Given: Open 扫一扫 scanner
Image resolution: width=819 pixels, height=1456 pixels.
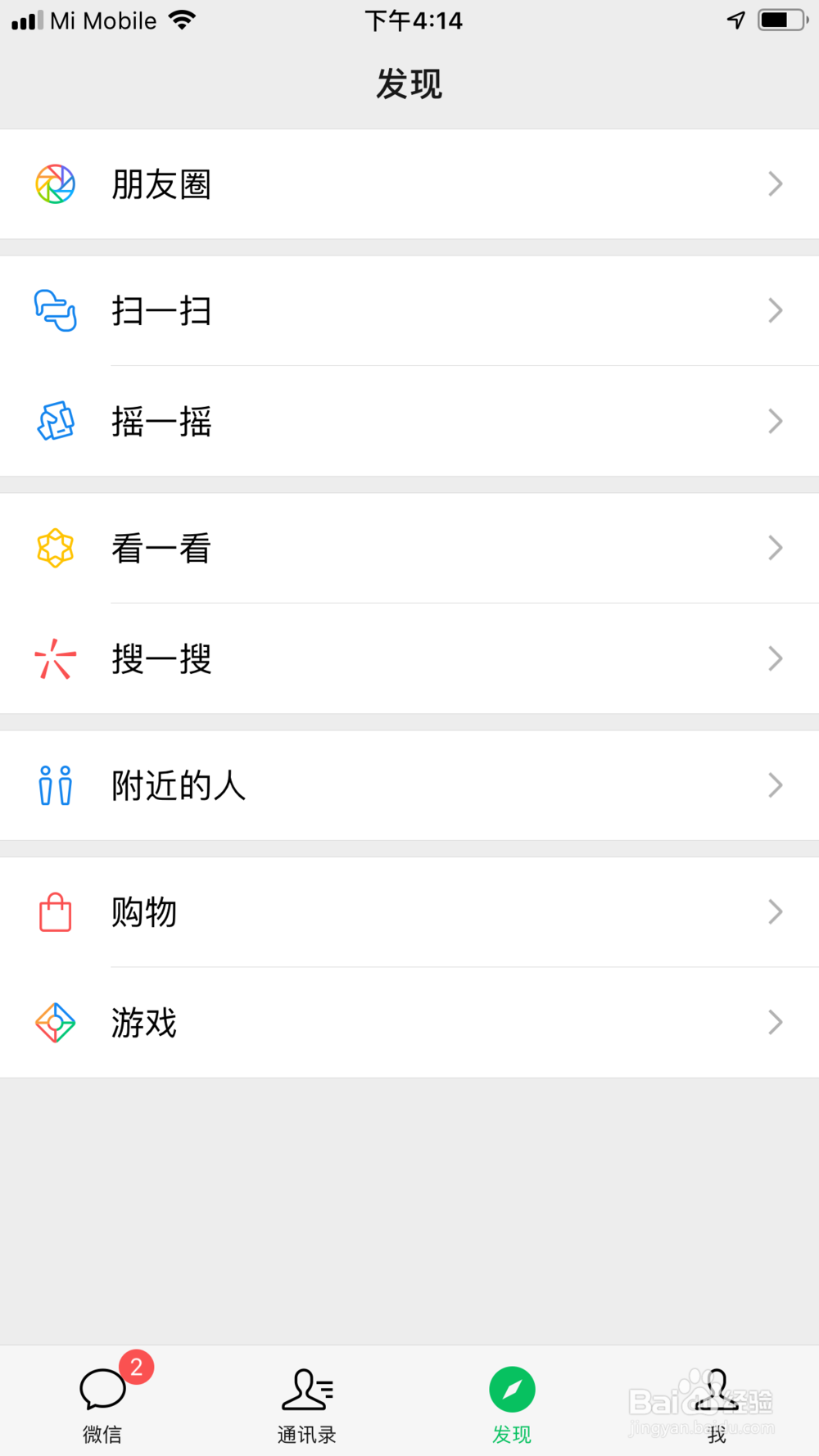Looking at the screenshot, I should (x=409, y=311).
